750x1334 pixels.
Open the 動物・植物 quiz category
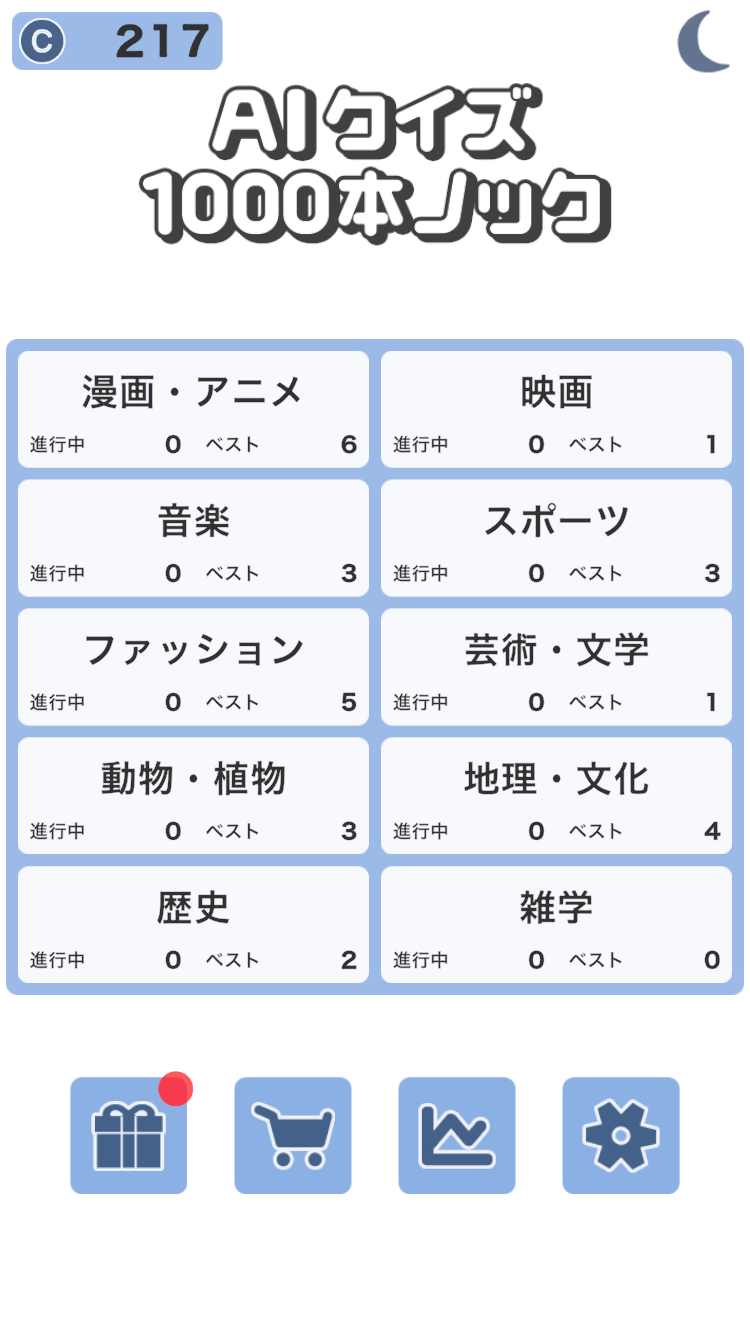click(x=193, y=796)
